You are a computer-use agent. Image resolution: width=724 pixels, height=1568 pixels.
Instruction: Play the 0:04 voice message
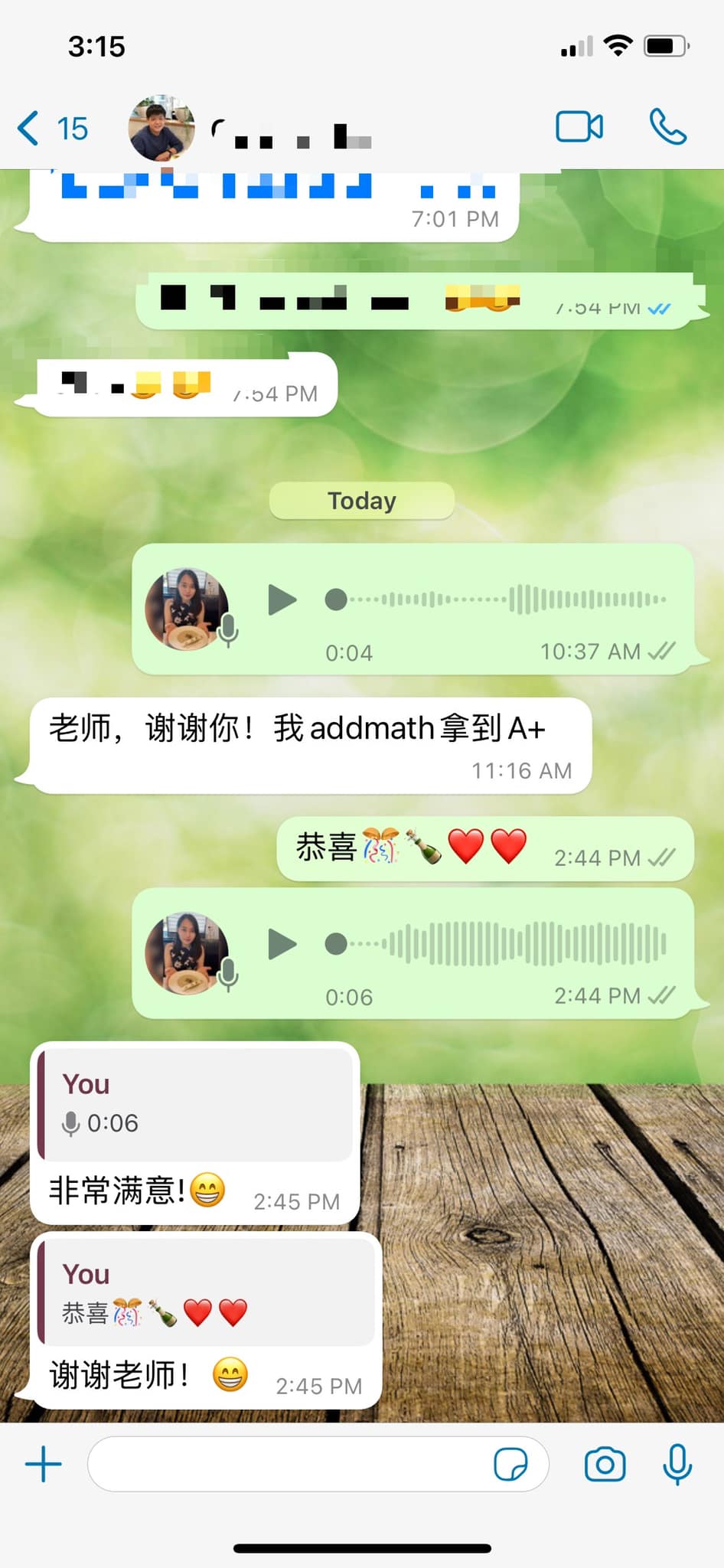tap(282, 599)
